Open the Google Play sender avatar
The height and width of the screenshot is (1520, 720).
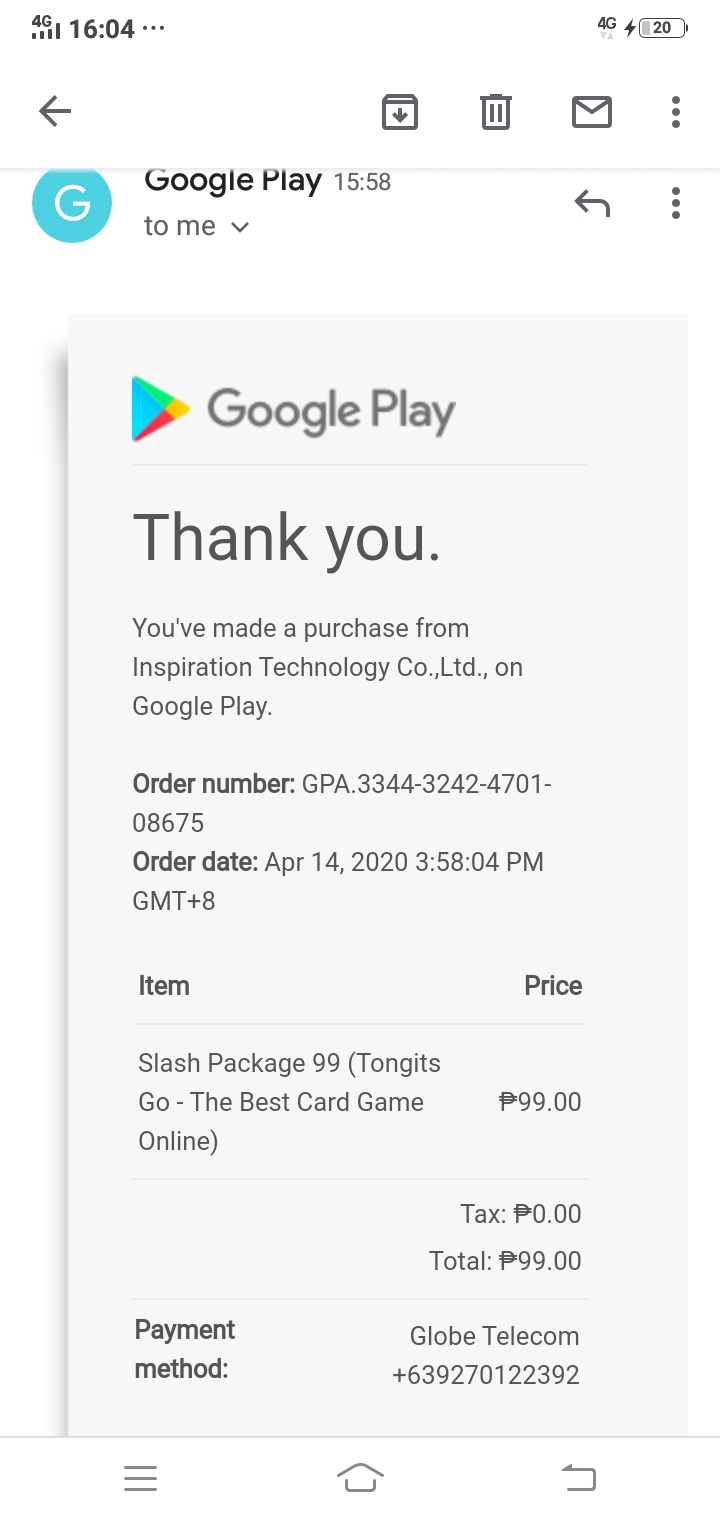coord(72,204)
